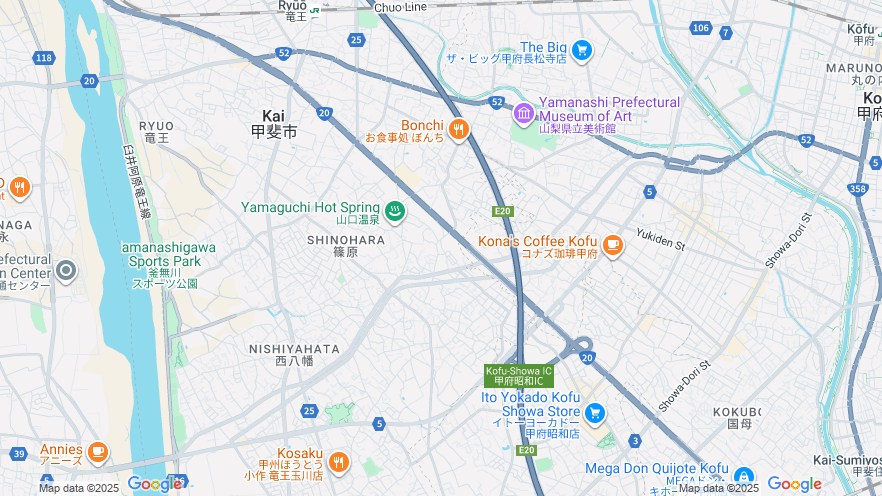Tap Mega Don Quijote Kofu marker
Image resolution: width=882 pixels, height=496 pixels.
click(743, 476)
